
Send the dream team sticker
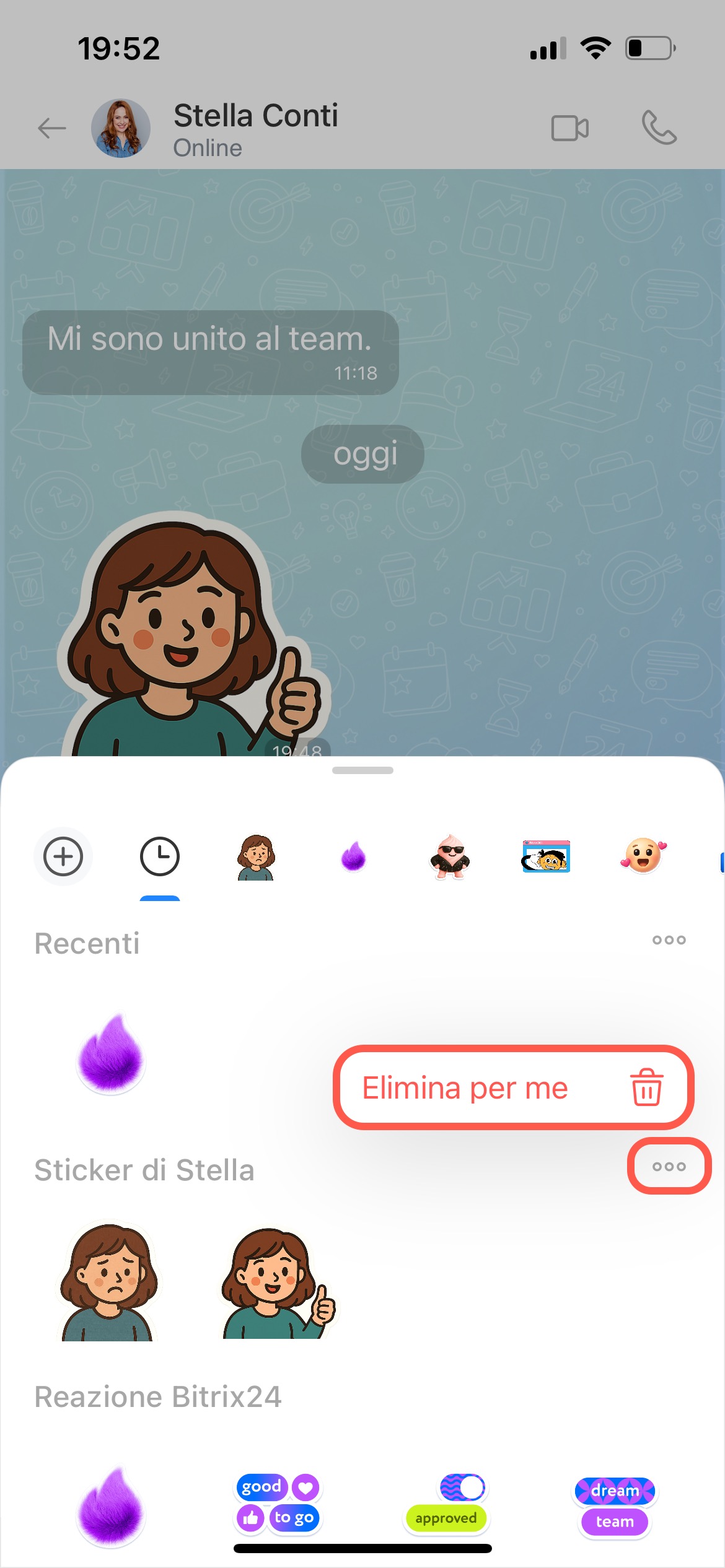614,1506
